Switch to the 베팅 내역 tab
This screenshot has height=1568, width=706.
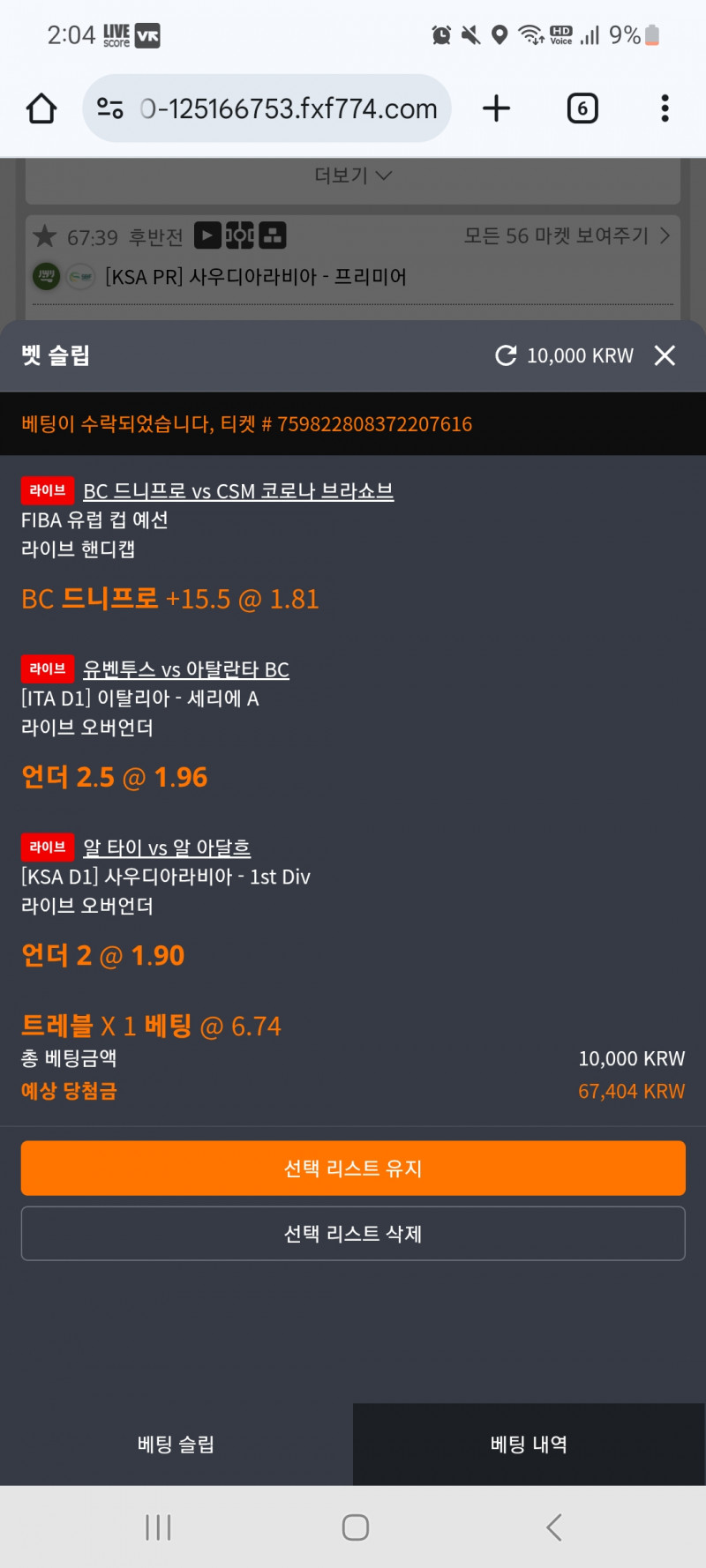tap(529, 1445)
